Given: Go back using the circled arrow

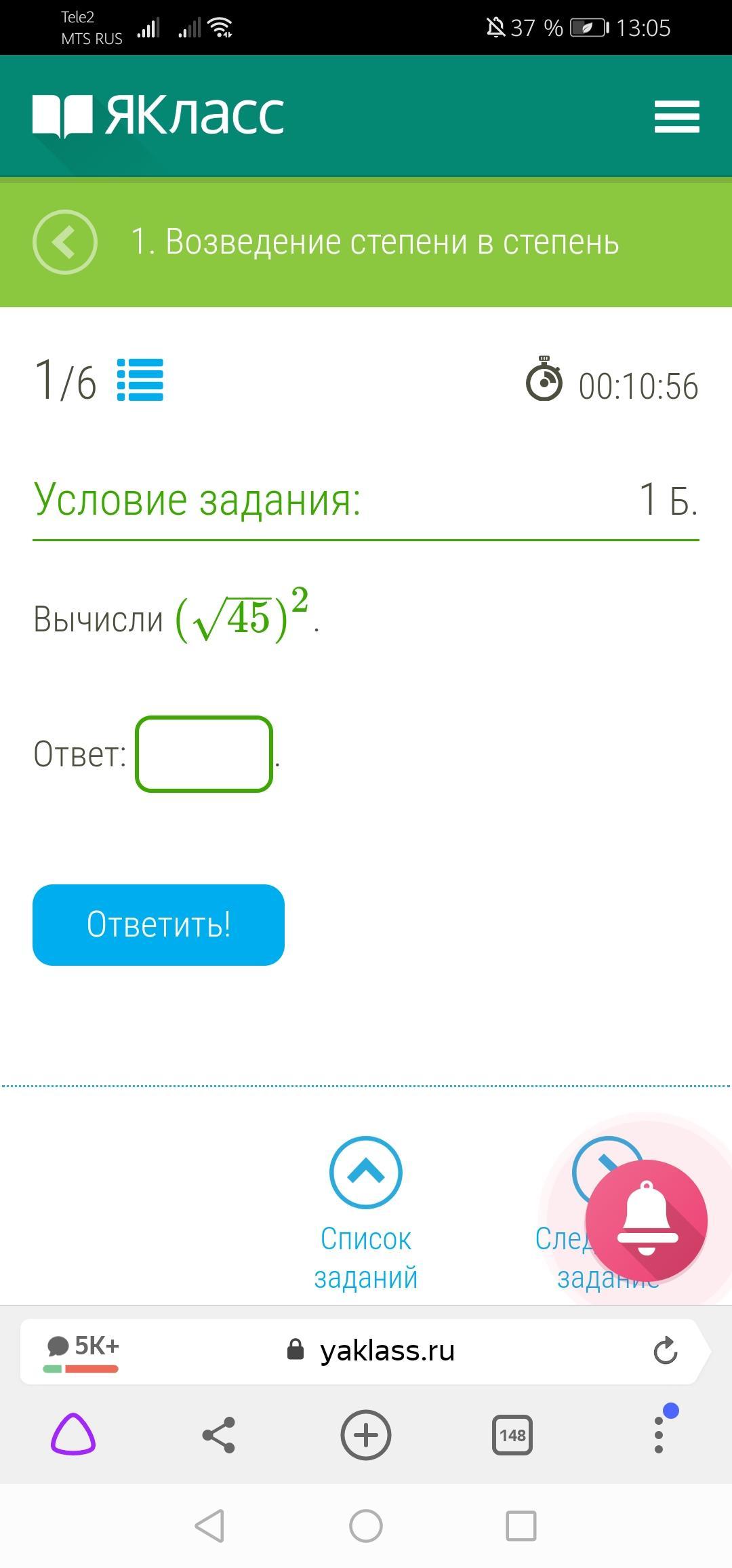Looking at the screenshot, I should point(65,242).
